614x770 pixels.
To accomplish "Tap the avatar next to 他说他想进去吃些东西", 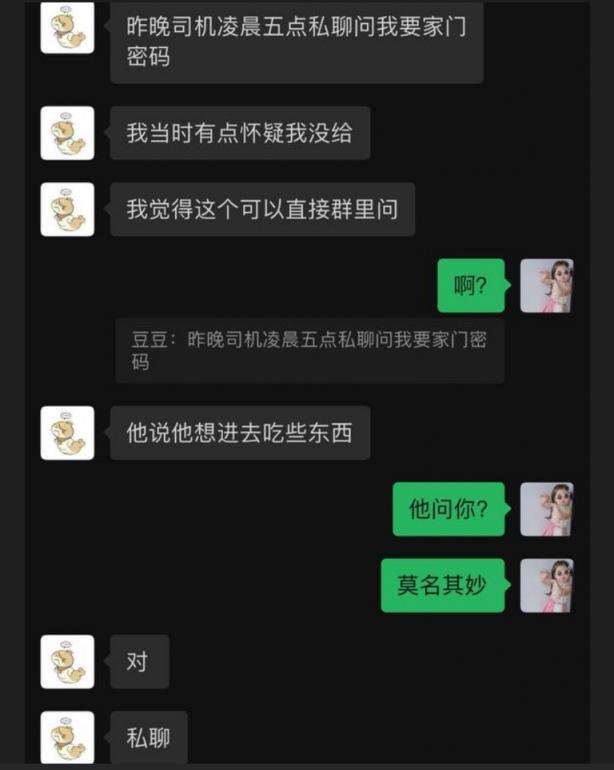I will 67,433.
